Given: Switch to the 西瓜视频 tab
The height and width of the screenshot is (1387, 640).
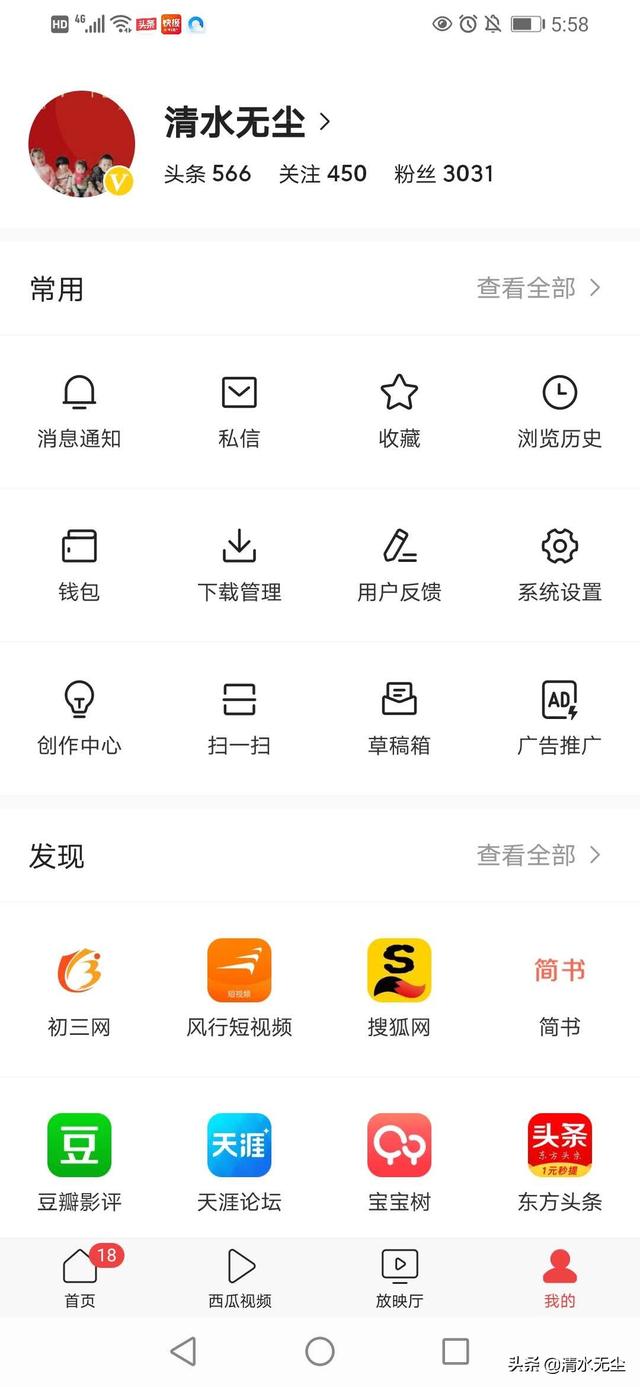Looking at the screenshot, I should pyautogui.click(x=240, y=1277).
